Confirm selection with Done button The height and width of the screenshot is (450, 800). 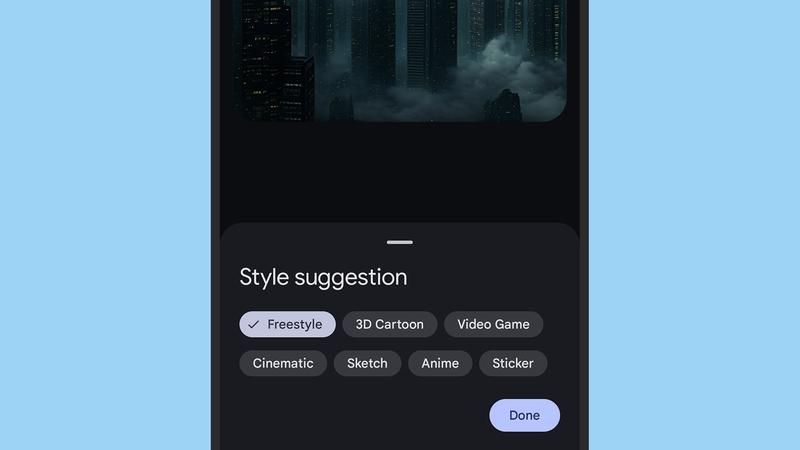[x=524, y=415]
